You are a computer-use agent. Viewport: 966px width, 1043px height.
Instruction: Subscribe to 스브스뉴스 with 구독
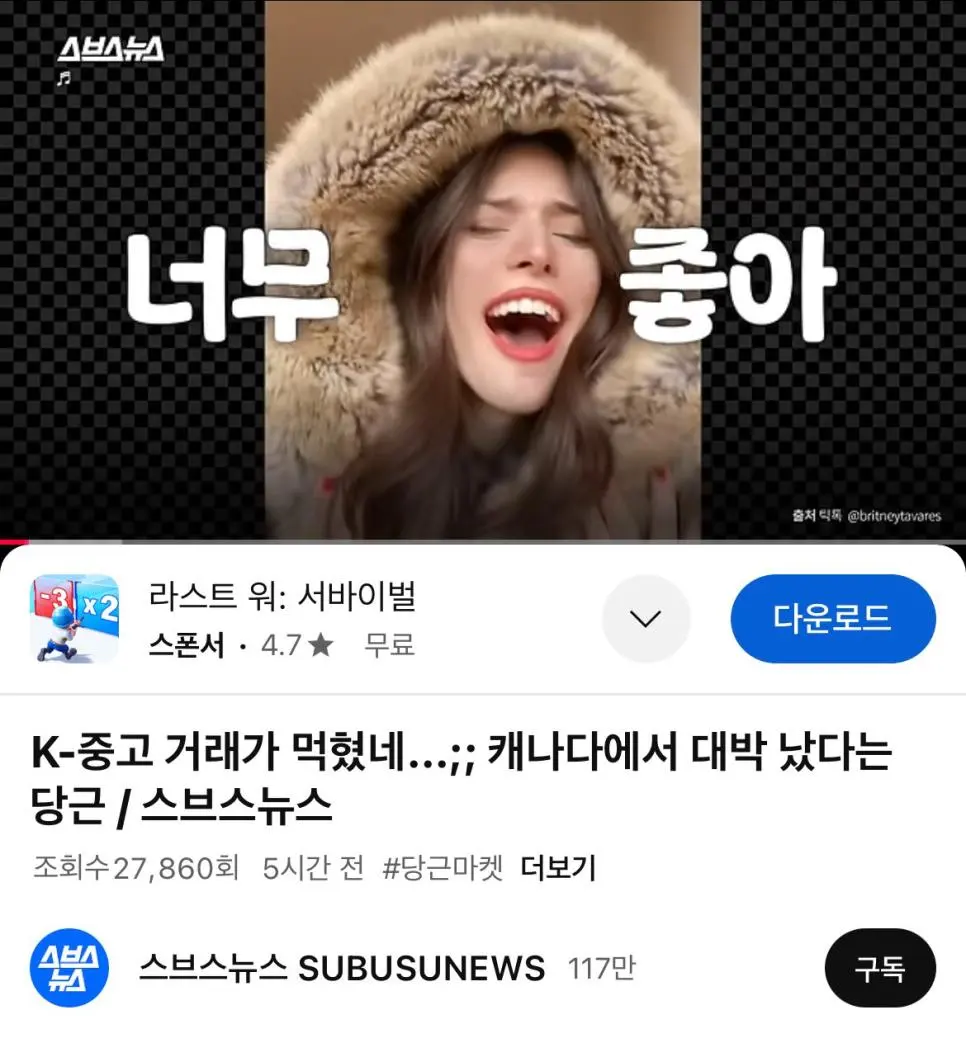coord(879,967)
